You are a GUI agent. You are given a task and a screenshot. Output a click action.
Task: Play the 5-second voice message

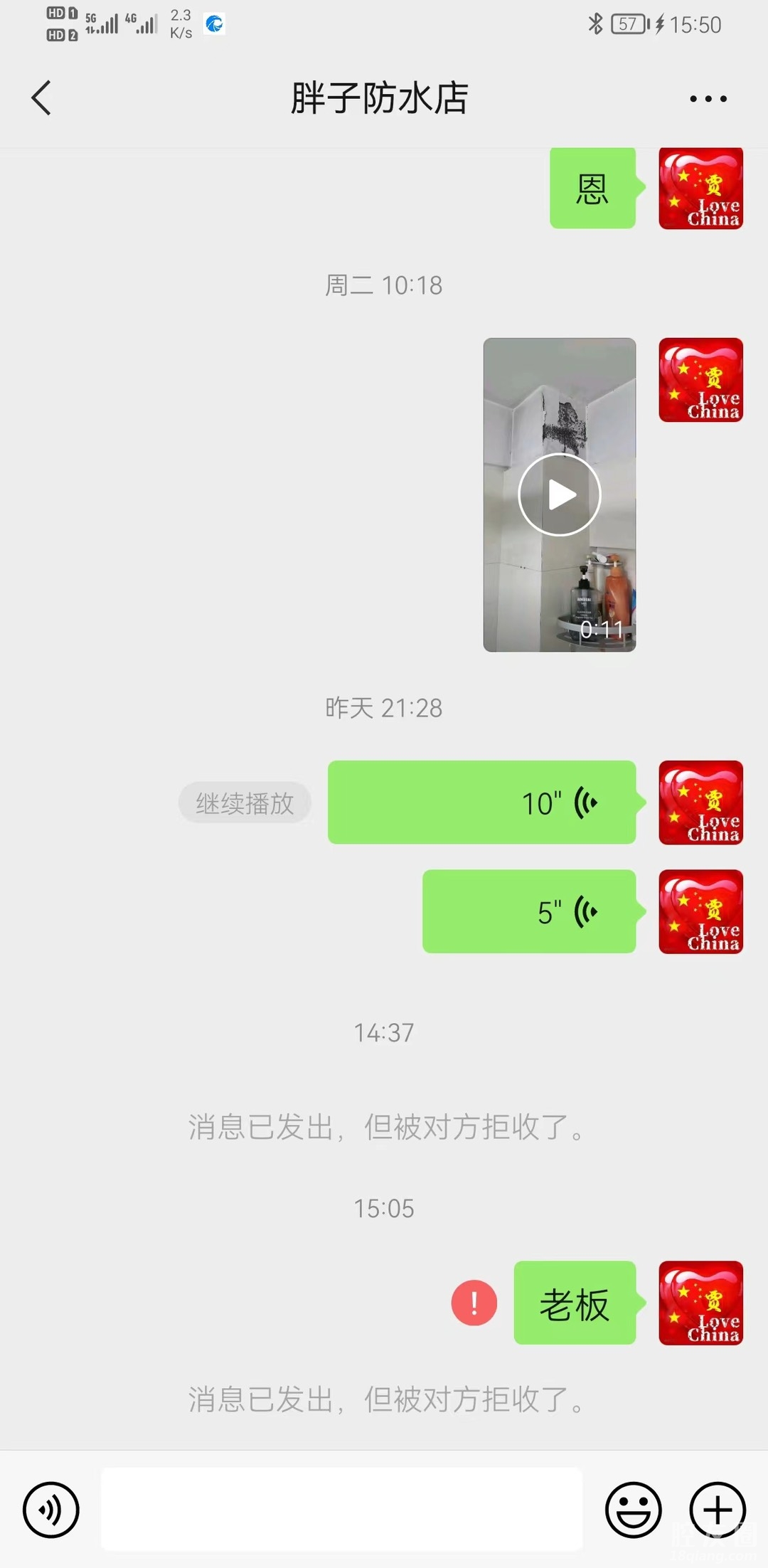tap(528, 911)
